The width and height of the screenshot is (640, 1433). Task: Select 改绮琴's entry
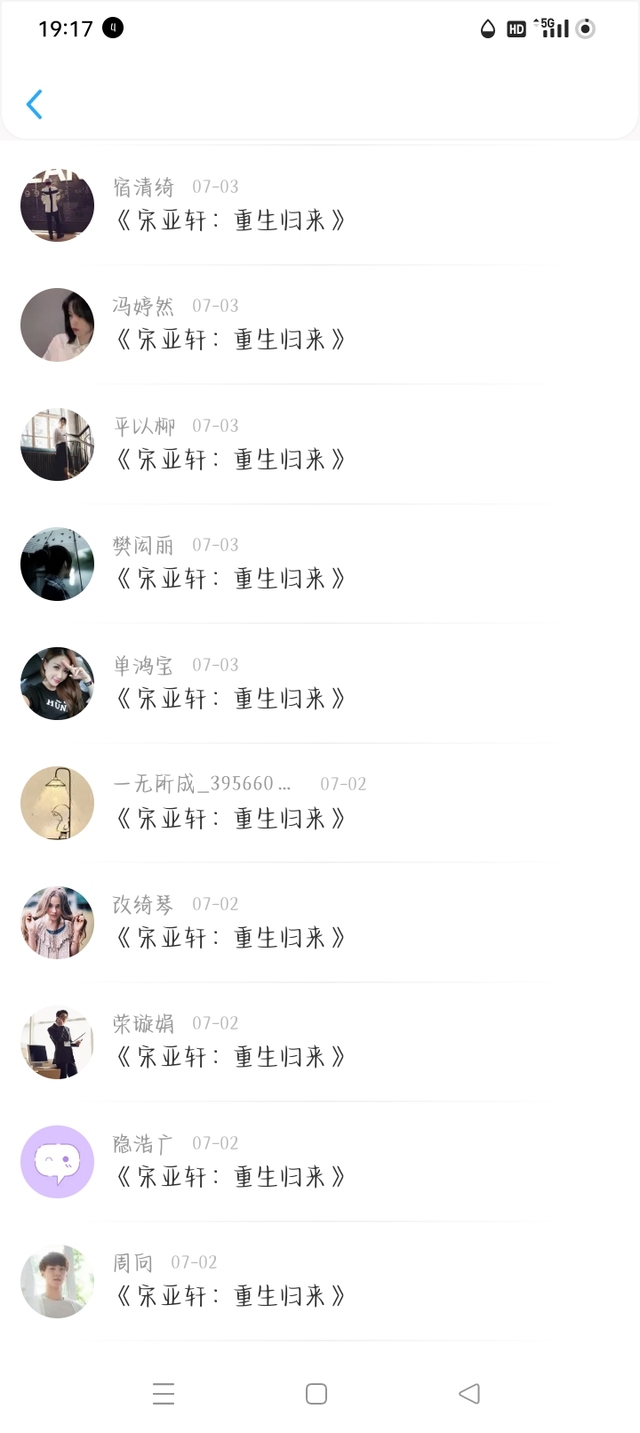pos(320,922)
